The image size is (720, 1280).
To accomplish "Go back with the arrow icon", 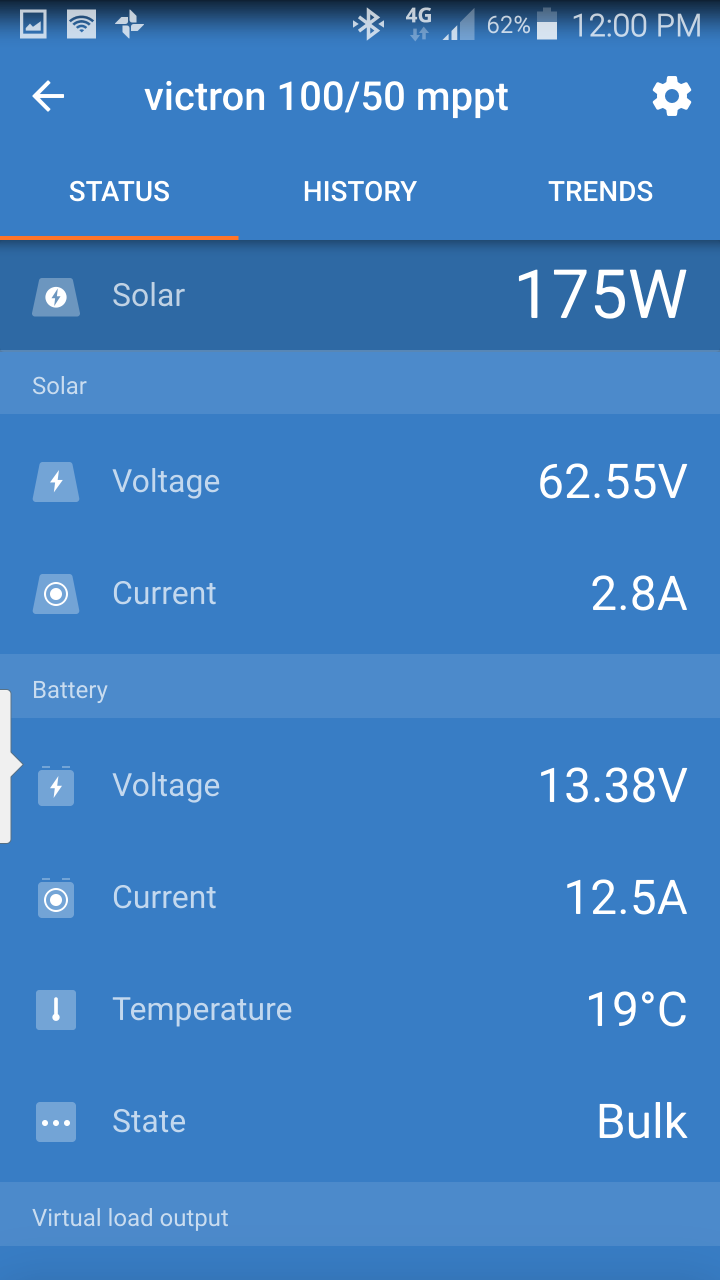I will [48, 97].
